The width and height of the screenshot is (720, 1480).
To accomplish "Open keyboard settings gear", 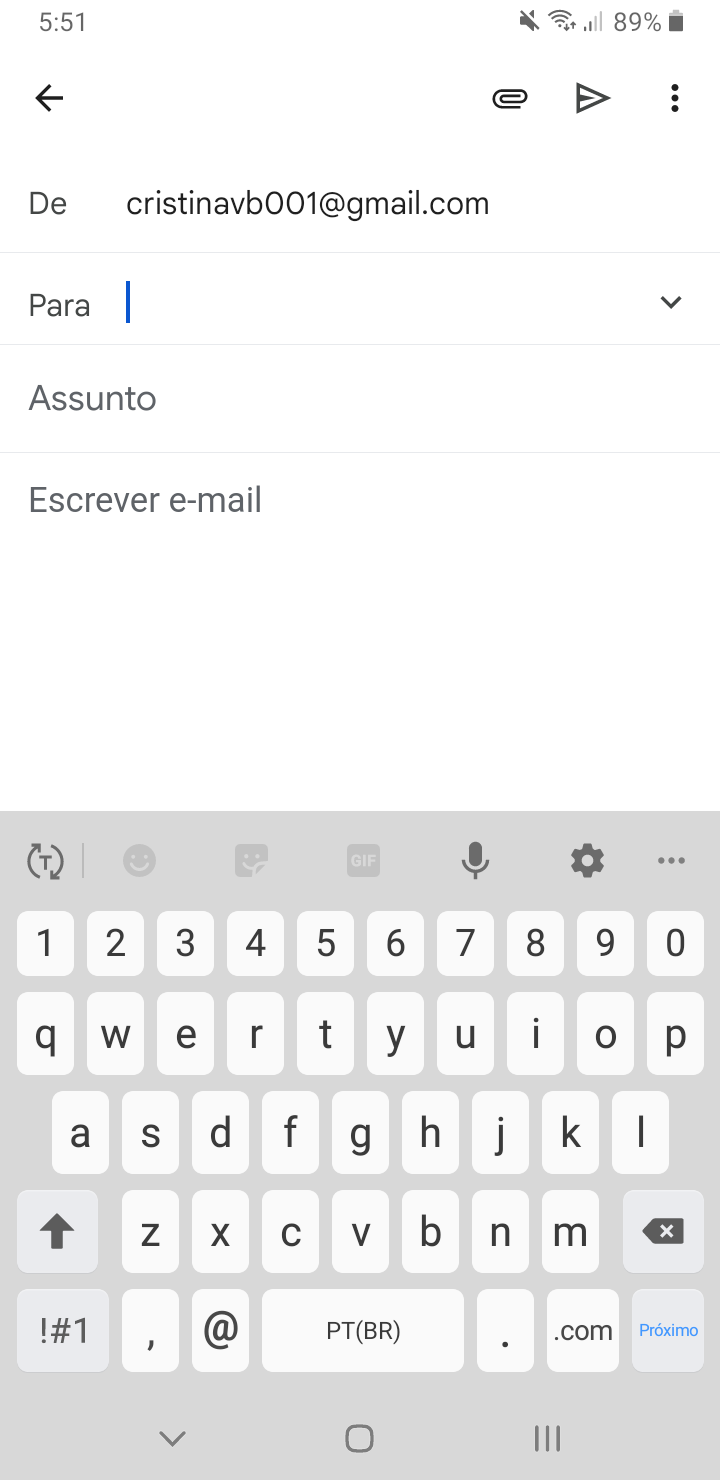I will [x=587, y=860].
